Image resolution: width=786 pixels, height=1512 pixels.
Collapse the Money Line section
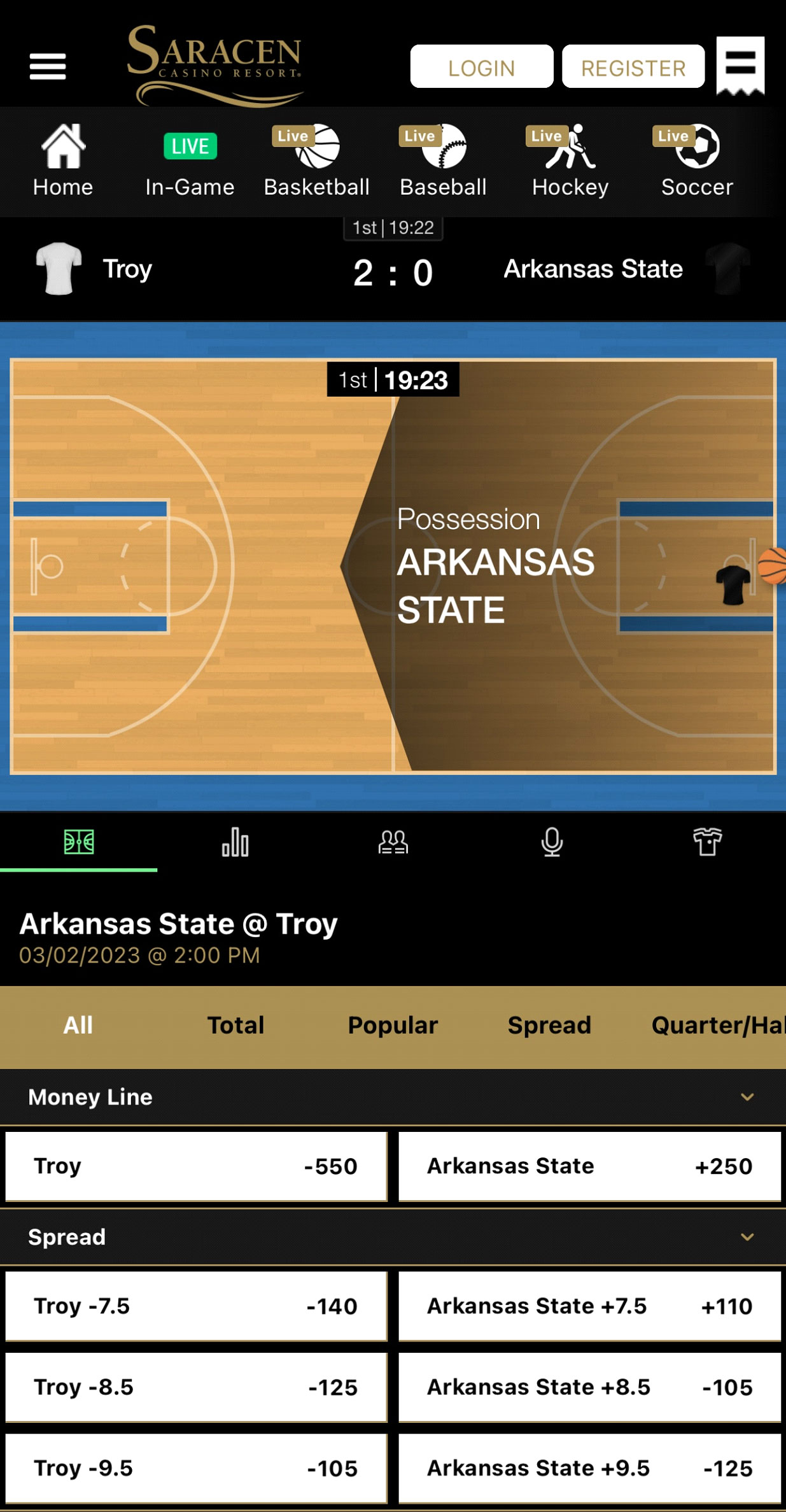(747, 1097)
